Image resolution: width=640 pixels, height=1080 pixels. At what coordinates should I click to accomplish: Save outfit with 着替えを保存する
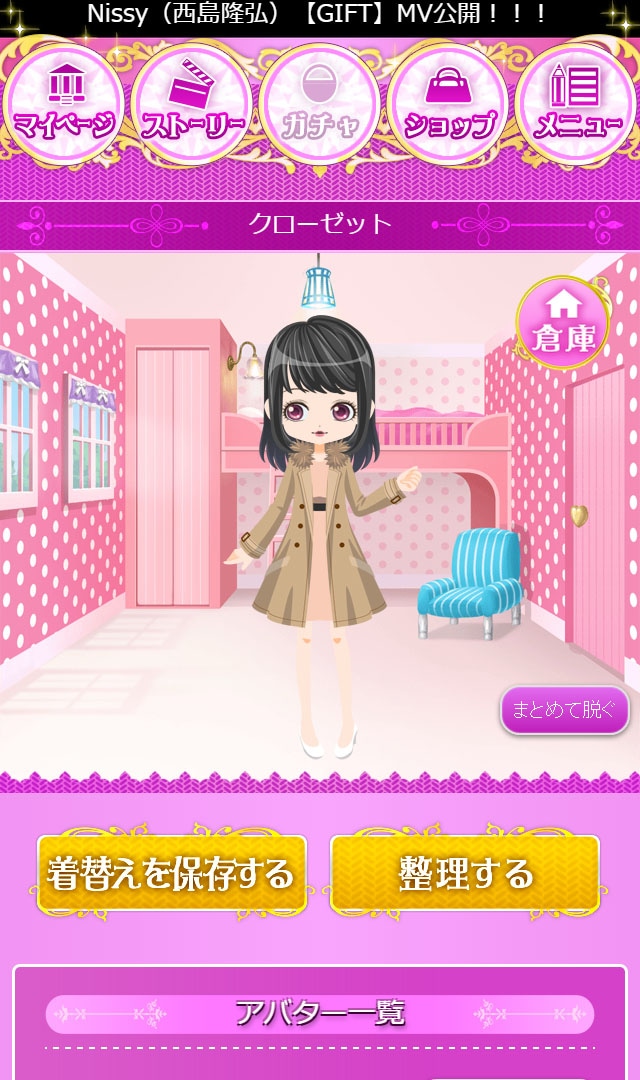pyautogui.click(x=171, y=874)
